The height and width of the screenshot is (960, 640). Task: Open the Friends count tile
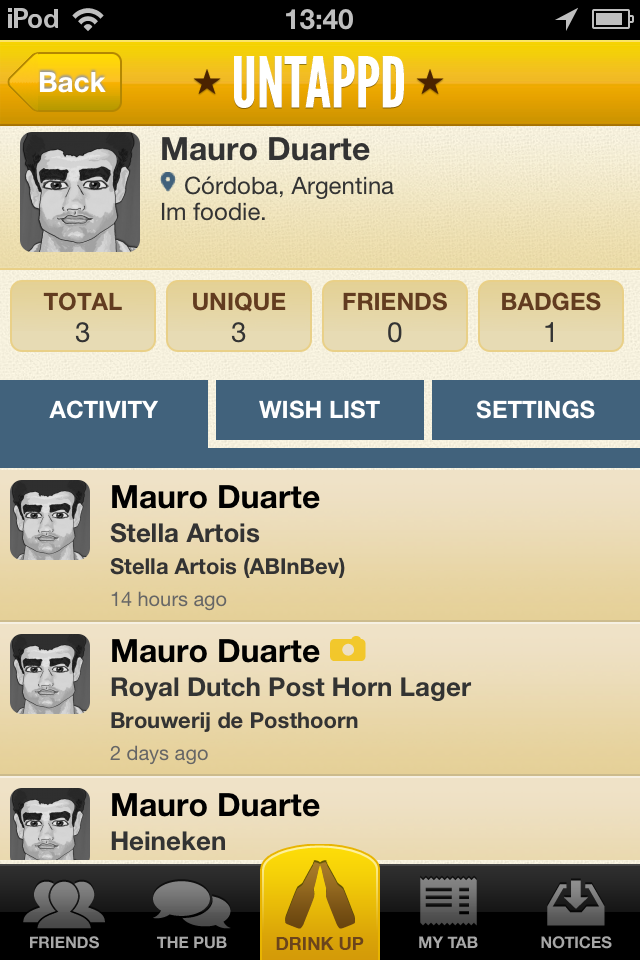click(x=395, y=316)
